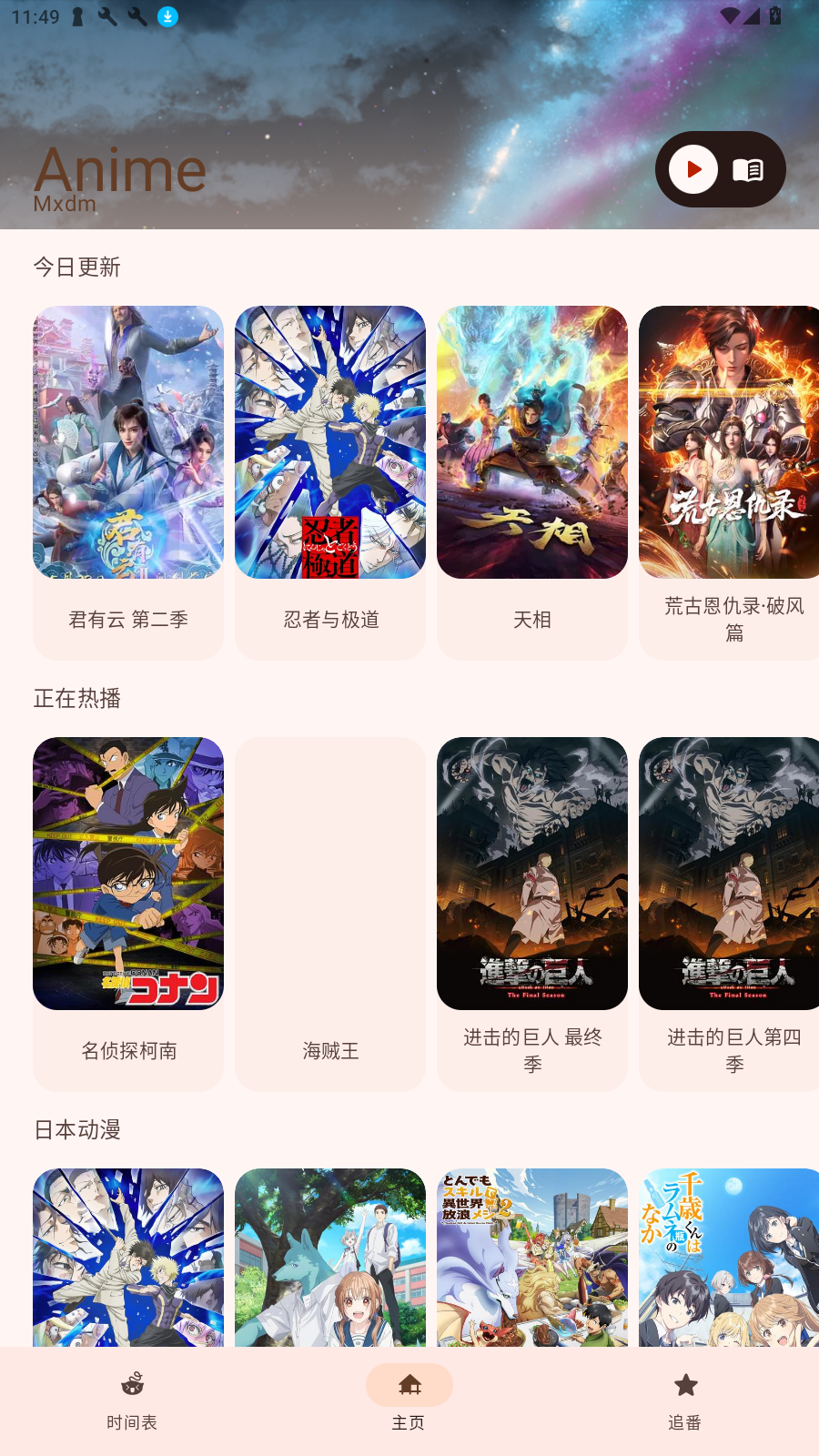
Task: Open 名侦探柯南 in 正在热播
Action: pyautogui.click(x=128, y=914)
